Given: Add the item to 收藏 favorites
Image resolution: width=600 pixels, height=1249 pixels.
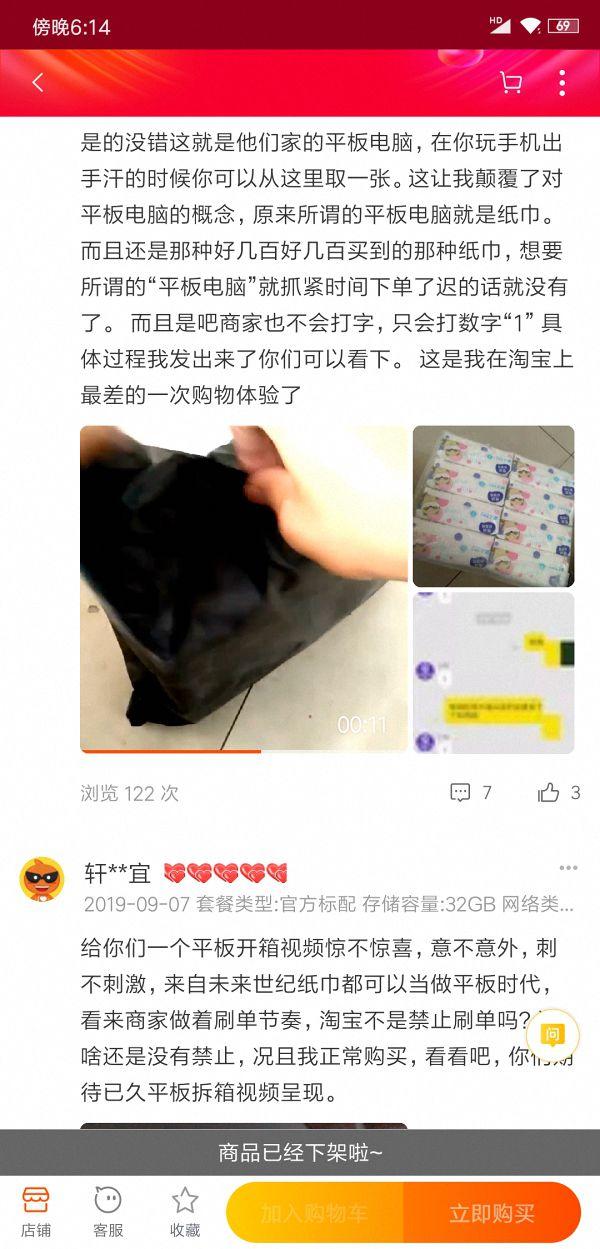Looking at the screenshot, I should 184,1212.
